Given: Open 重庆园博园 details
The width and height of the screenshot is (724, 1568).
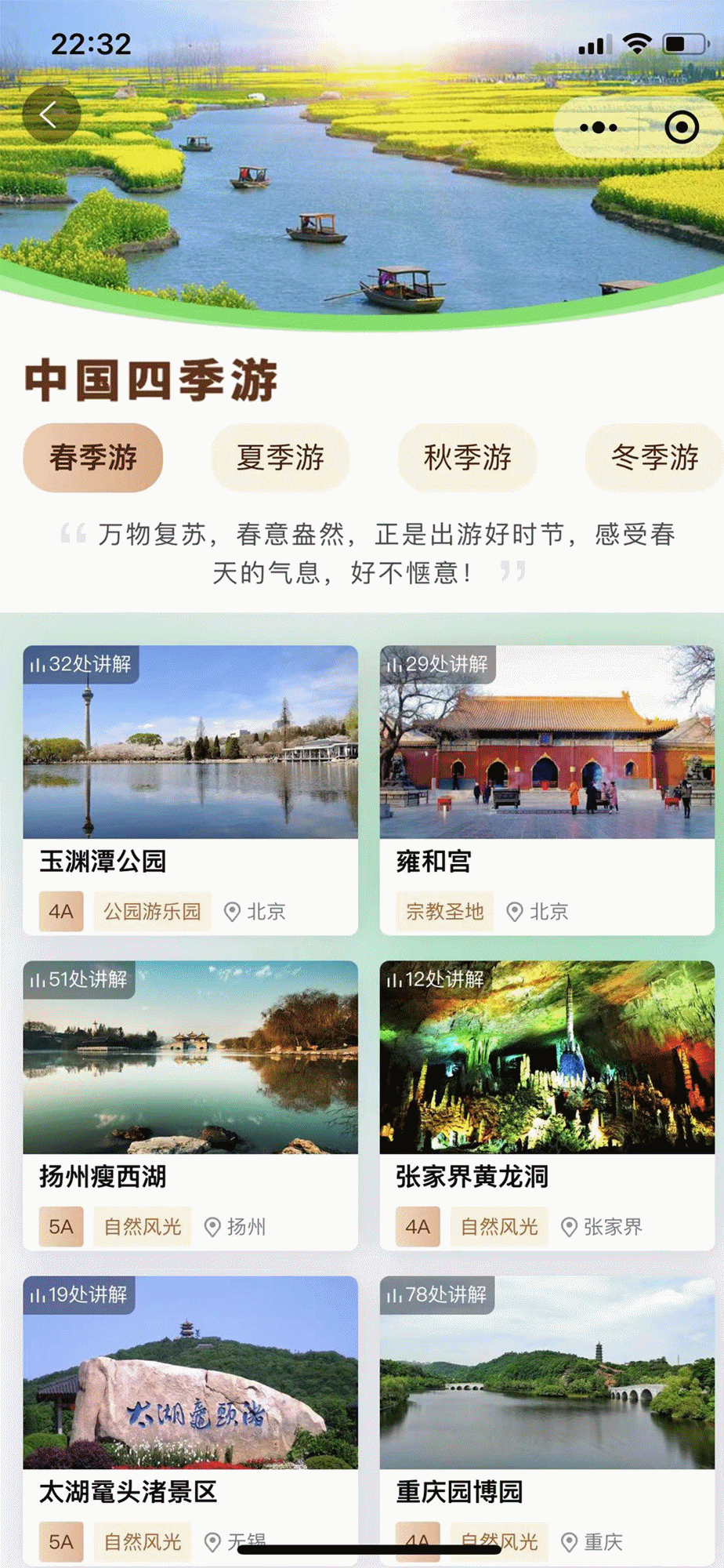Looking at the screenshot, I should (x=547, y=1417).
